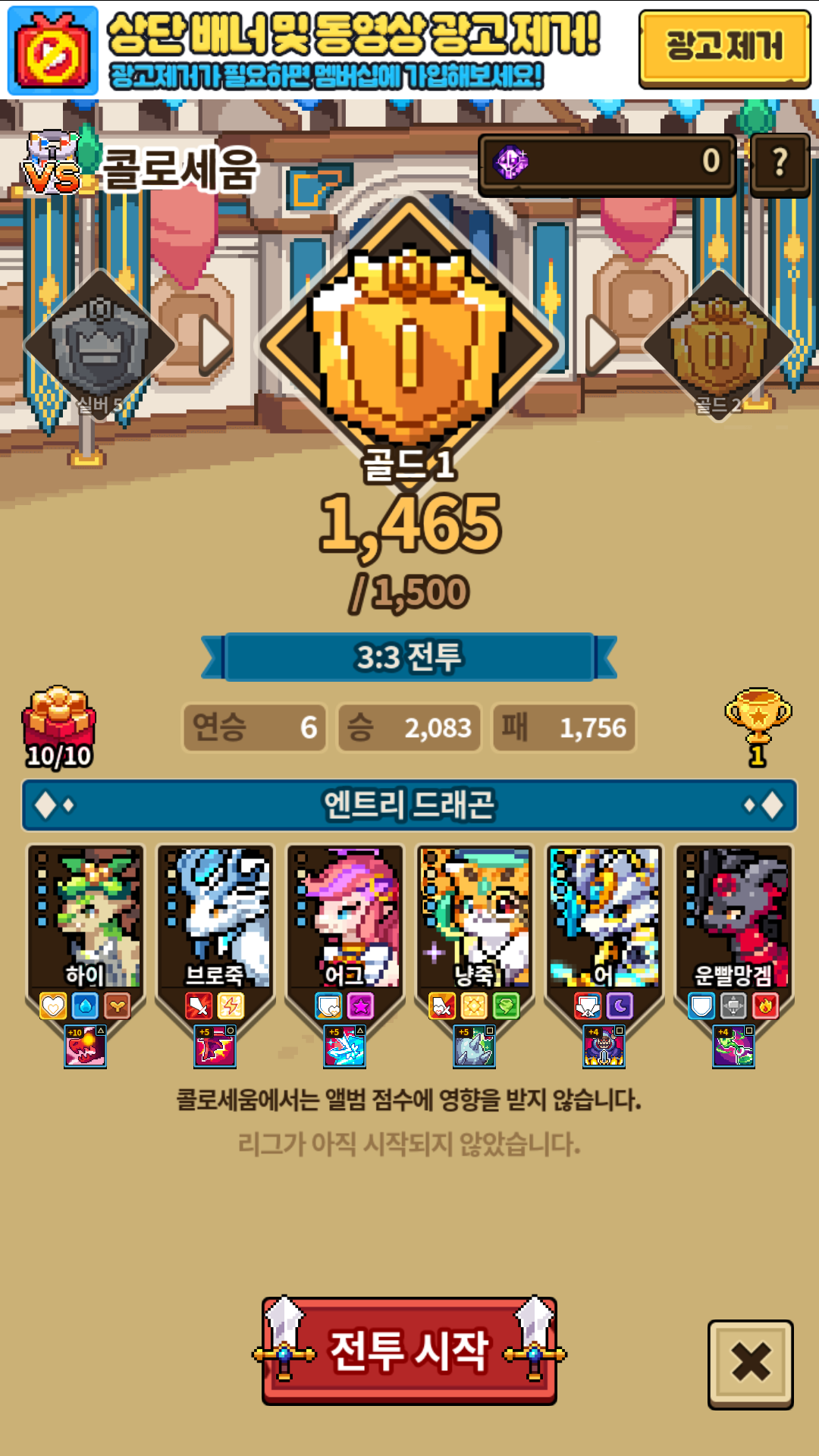Start the battle with 전투 시작
Viewport: 819px width, 1456px height.
click(409, 1351)
